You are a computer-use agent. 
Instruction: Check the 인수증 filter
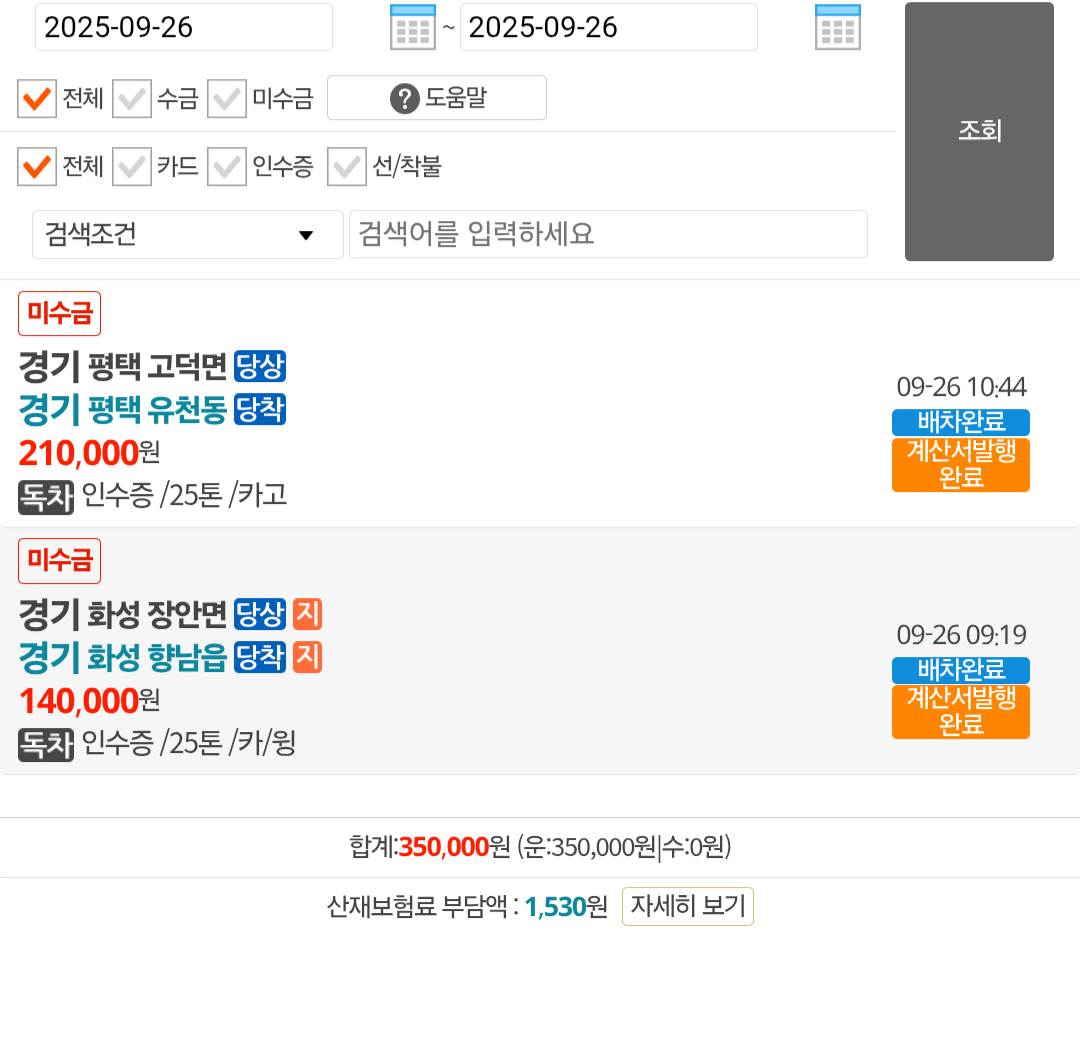click(x=227, y=166)
